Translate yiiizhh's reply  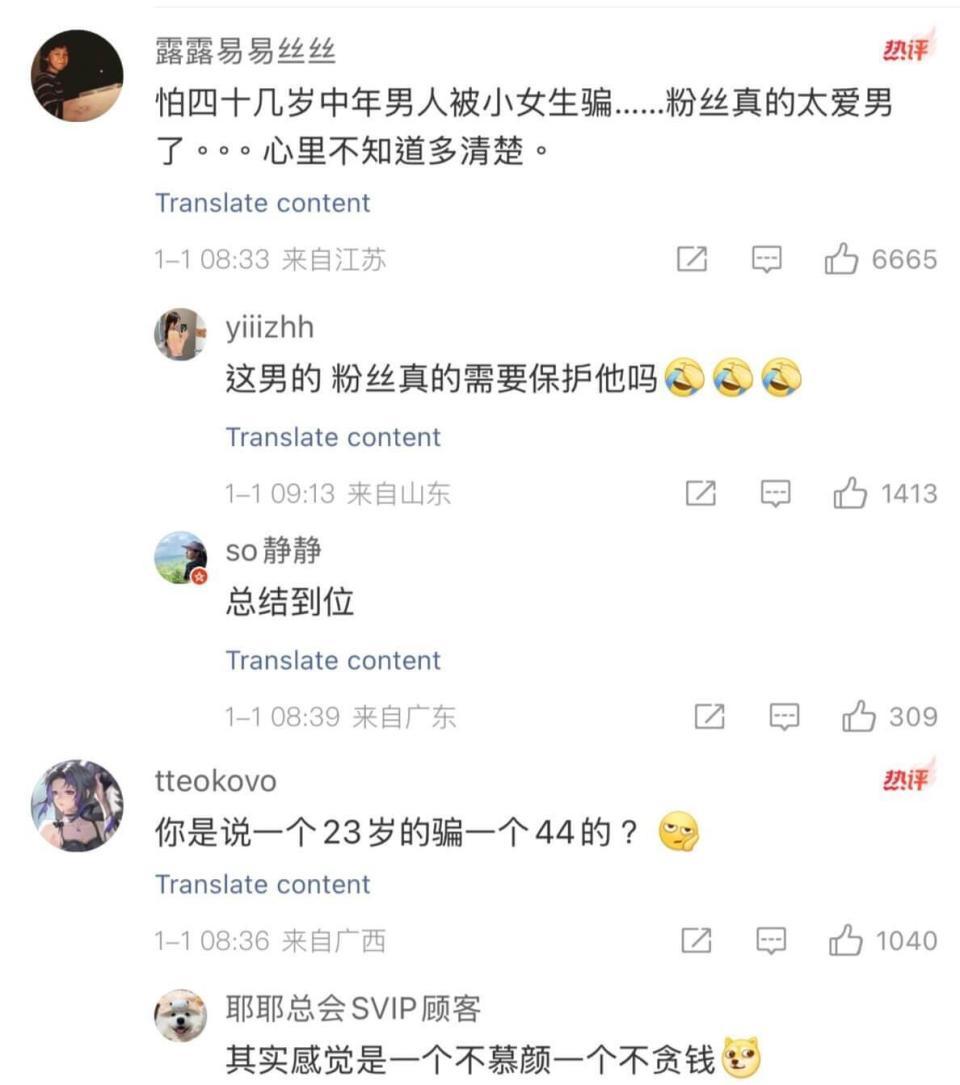(333, 437)
